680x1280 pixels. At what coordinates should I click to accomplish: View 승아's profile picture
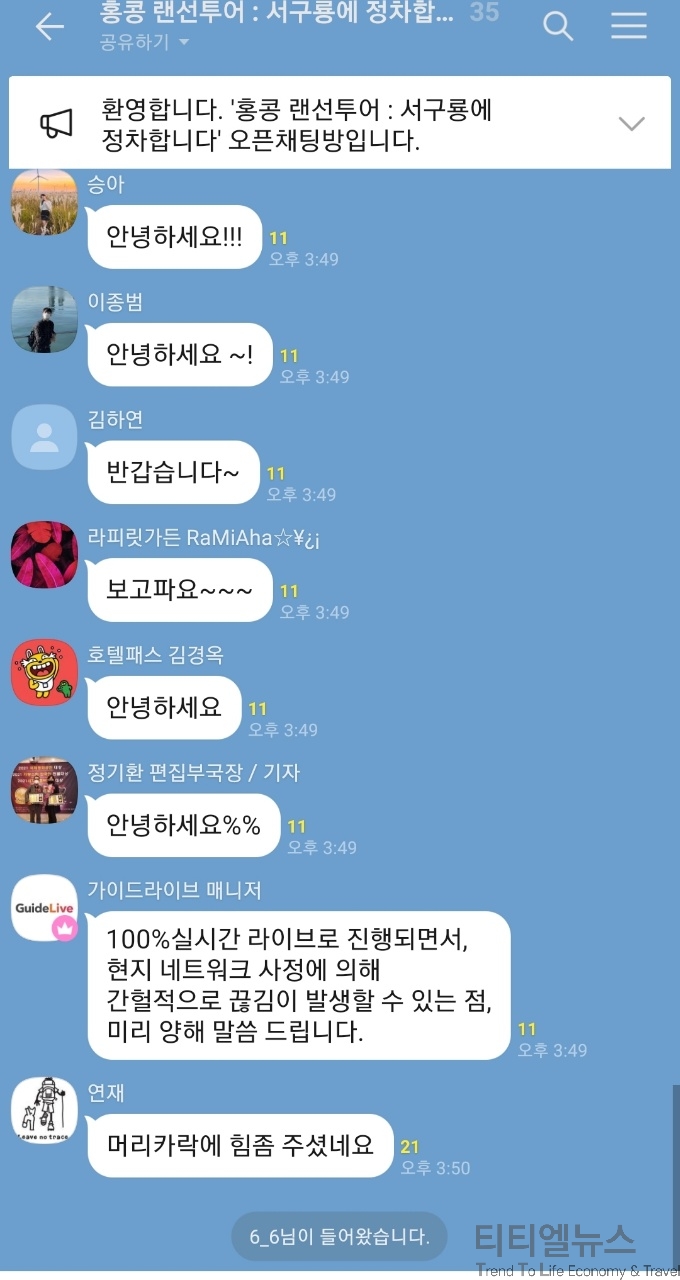pyautogui.click(x=44, y=203)
